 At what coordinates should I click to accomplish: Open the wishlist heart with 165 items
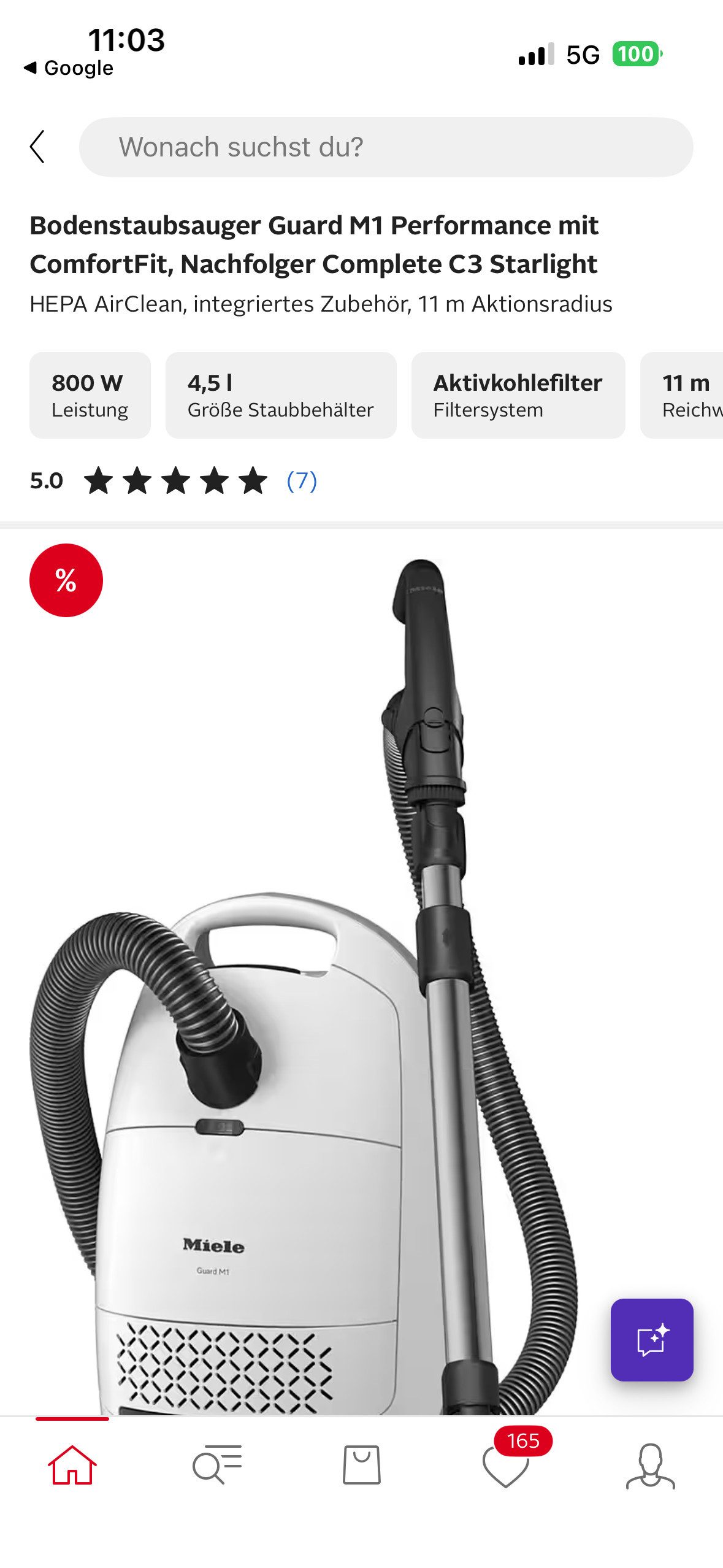[x=506, y=1465]
